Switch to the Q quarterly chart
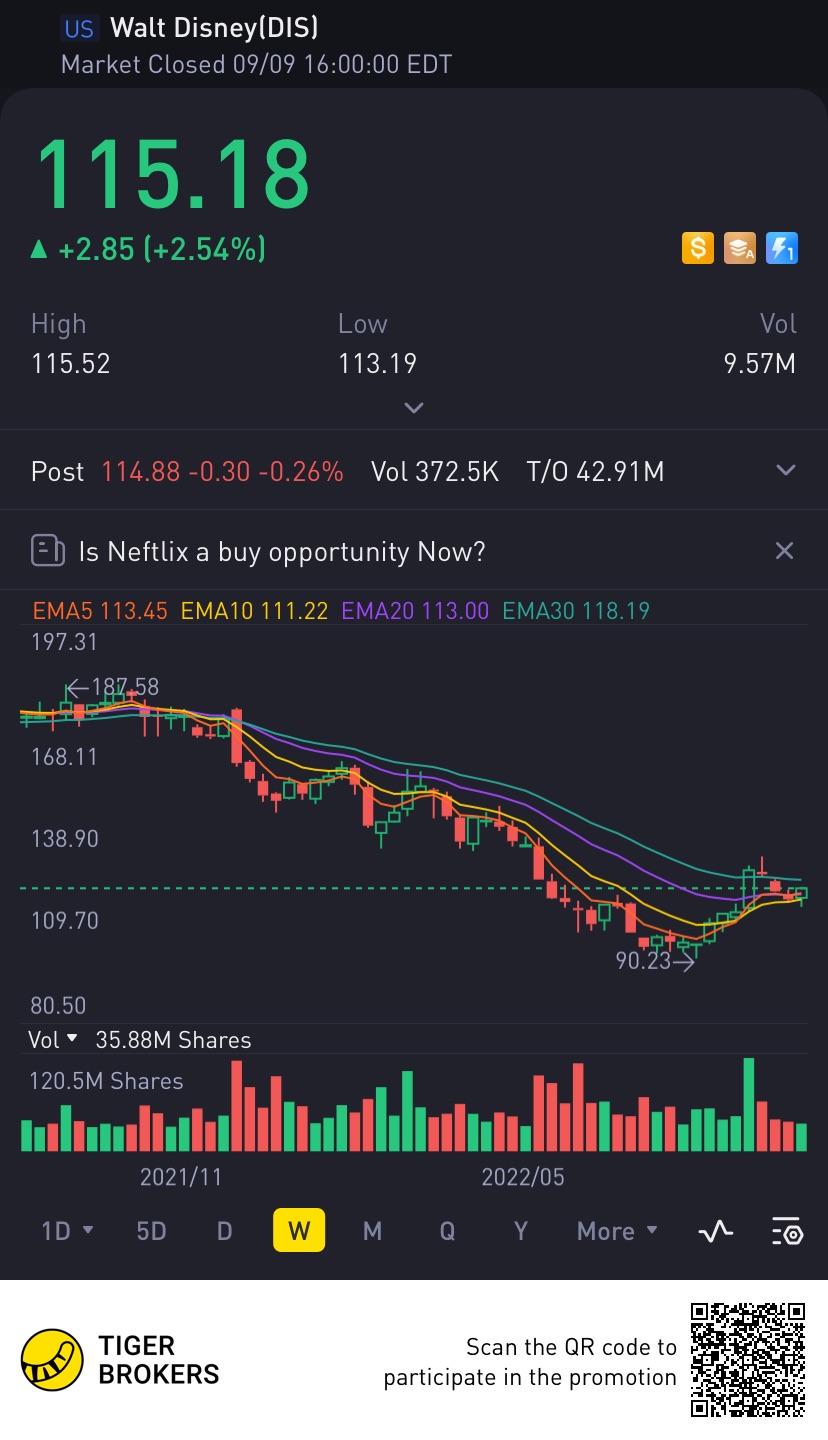Viewport: 828px width, 1440px height. point(447,1231)
